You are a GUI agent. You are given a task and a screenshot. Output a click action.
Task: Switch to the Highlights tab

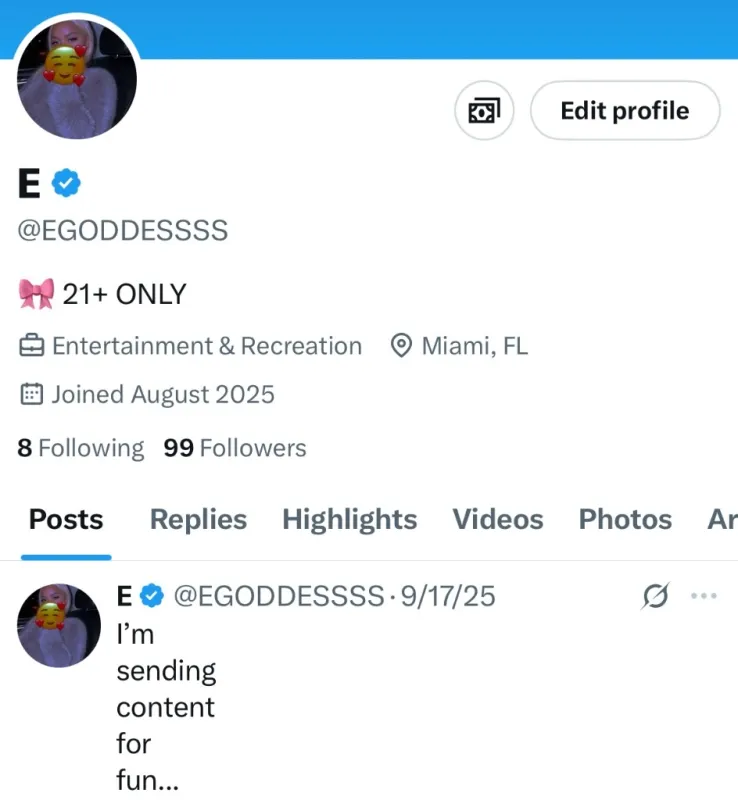[349, 519]
